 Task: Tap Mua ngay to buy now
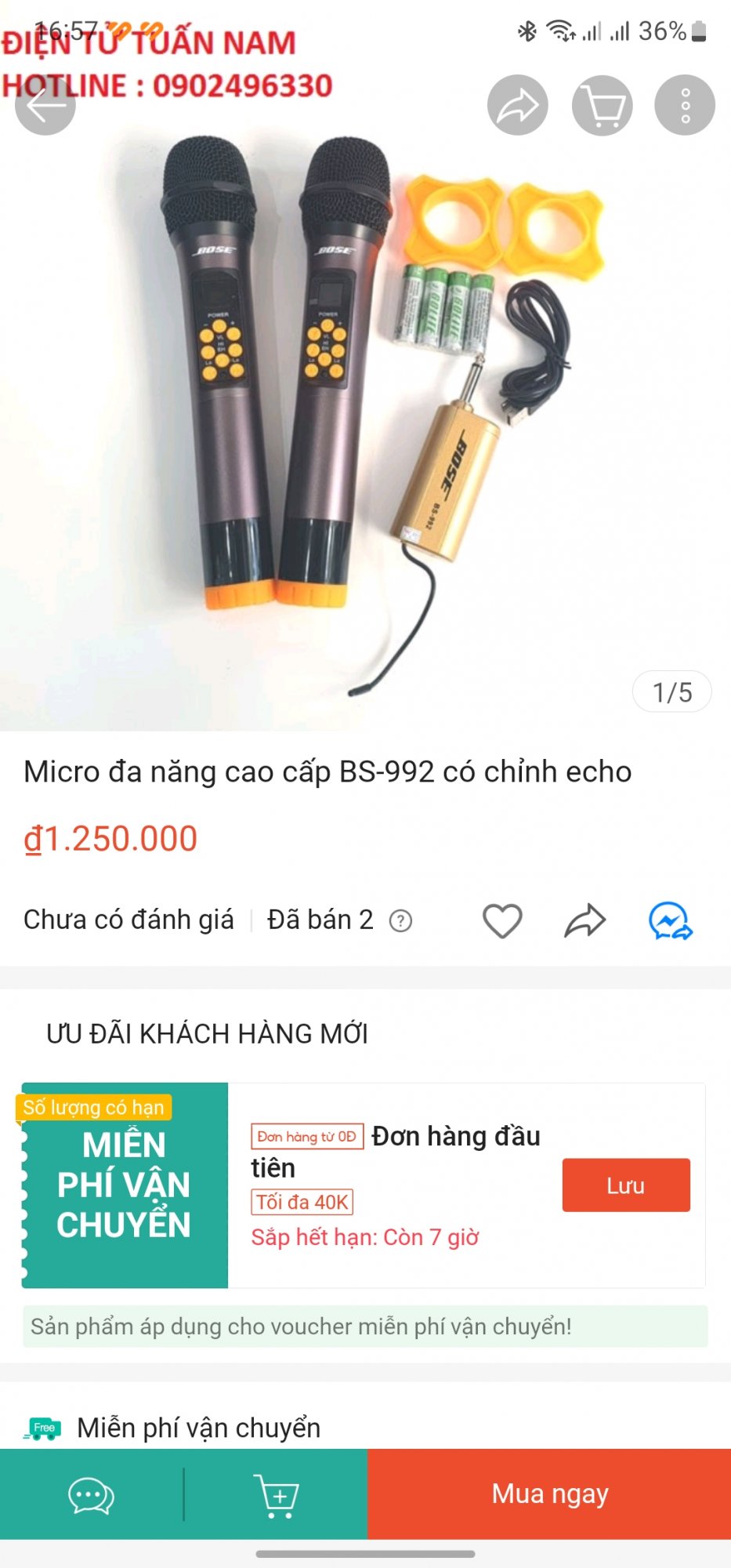tap(549, 1494)
